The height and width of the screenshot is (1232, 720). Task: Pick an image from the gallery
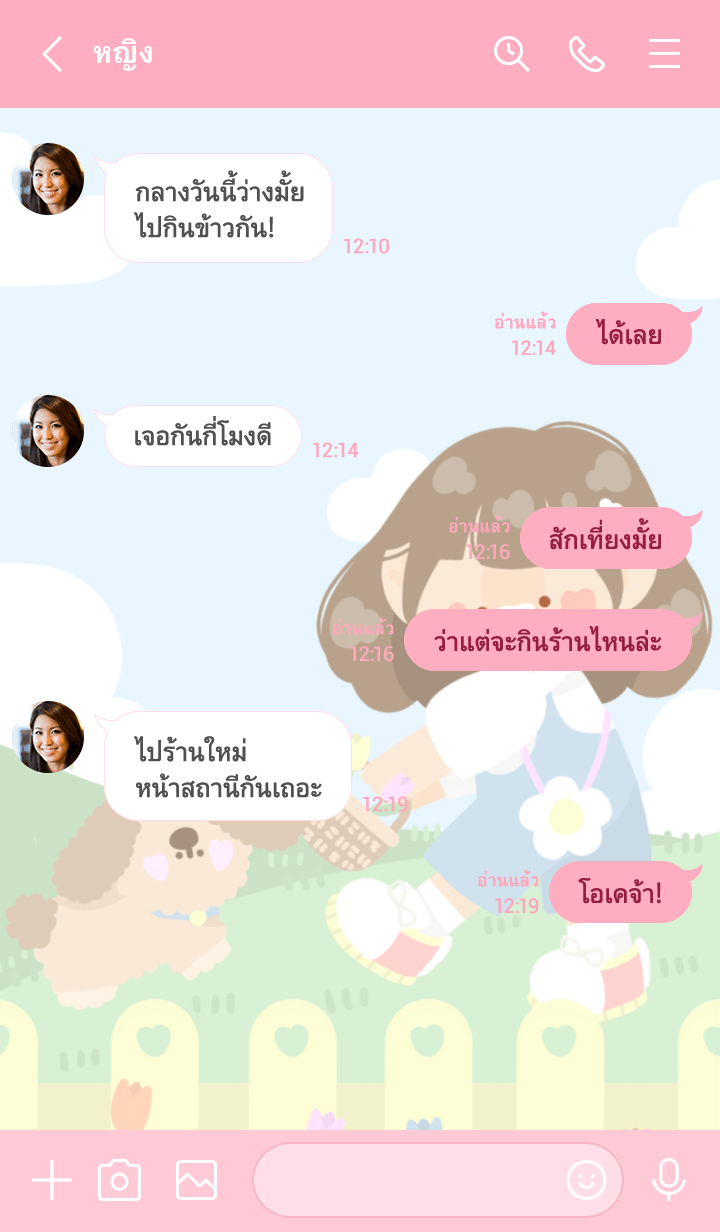click(196, 1181)
